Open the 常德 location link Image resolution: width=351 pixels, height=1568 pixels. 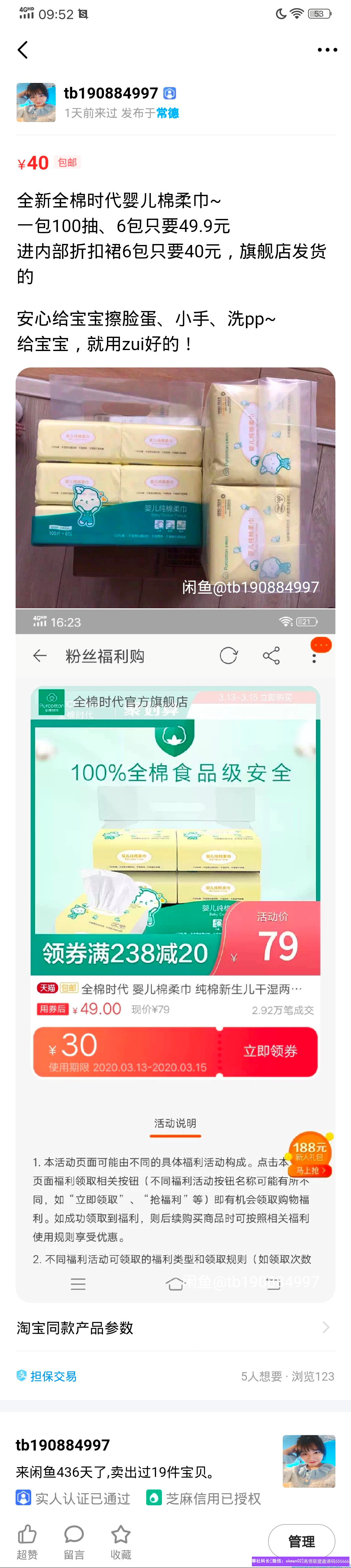(x=167, y=113)
